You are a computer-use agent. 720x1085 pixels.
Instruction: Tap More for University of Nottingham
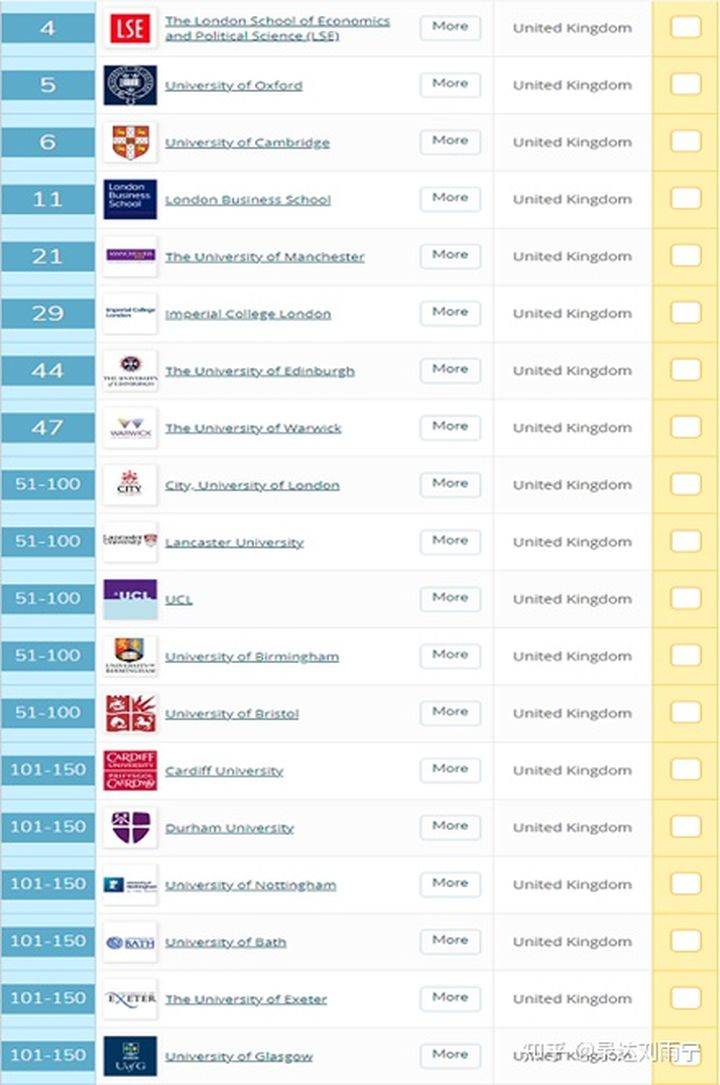(449, 883)
